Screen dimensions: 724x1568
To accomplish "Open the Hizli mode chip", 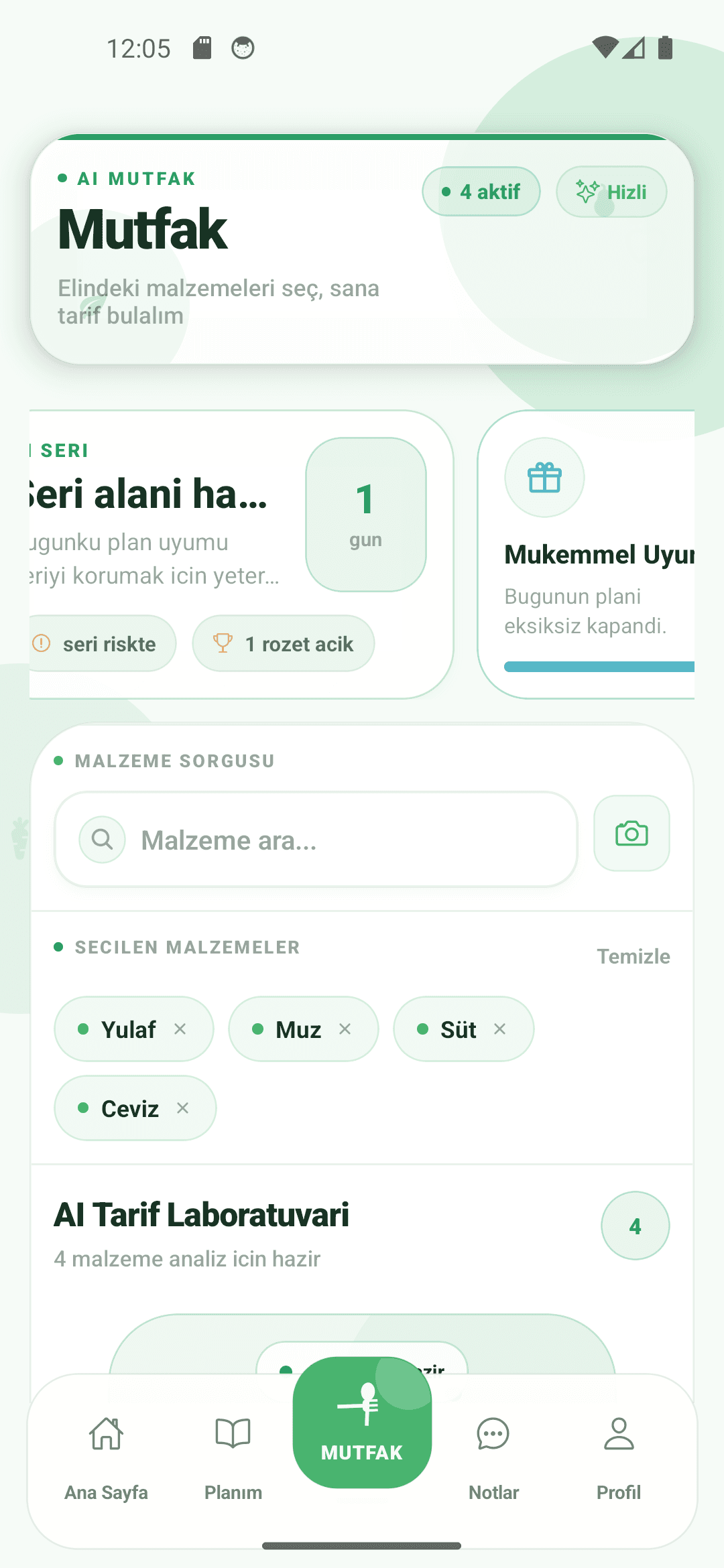I will pos(611,192).
